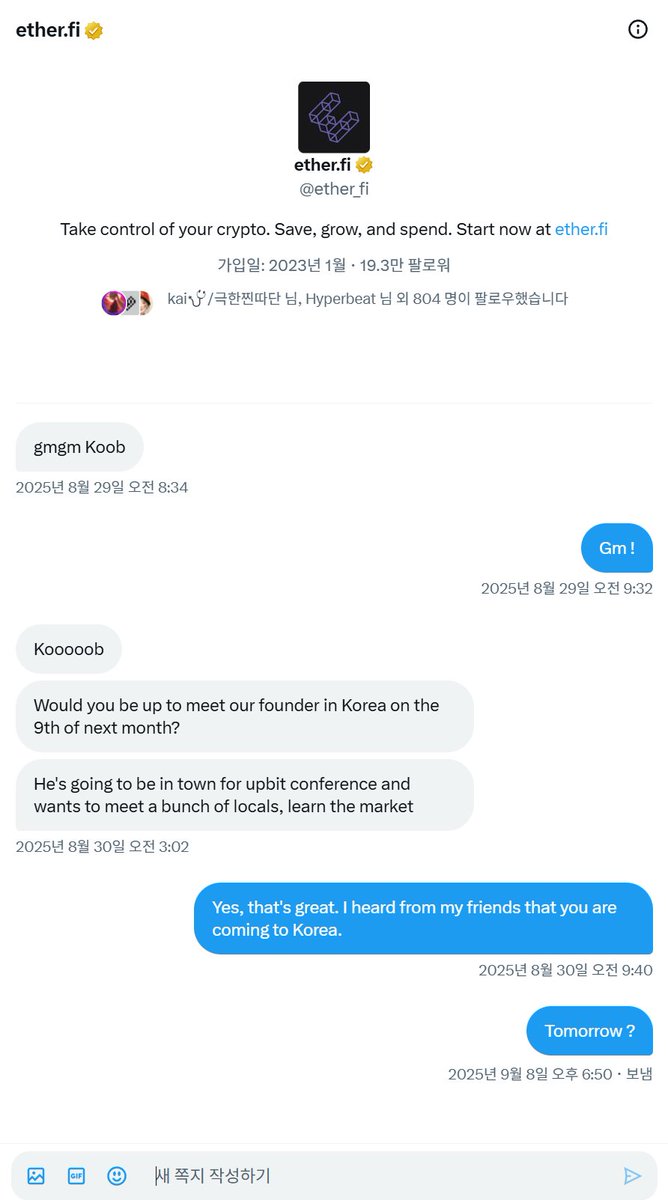Viewport: 668px width, 1200px height.
Task: Attach a photo to the message
Action: (36, 1176)
